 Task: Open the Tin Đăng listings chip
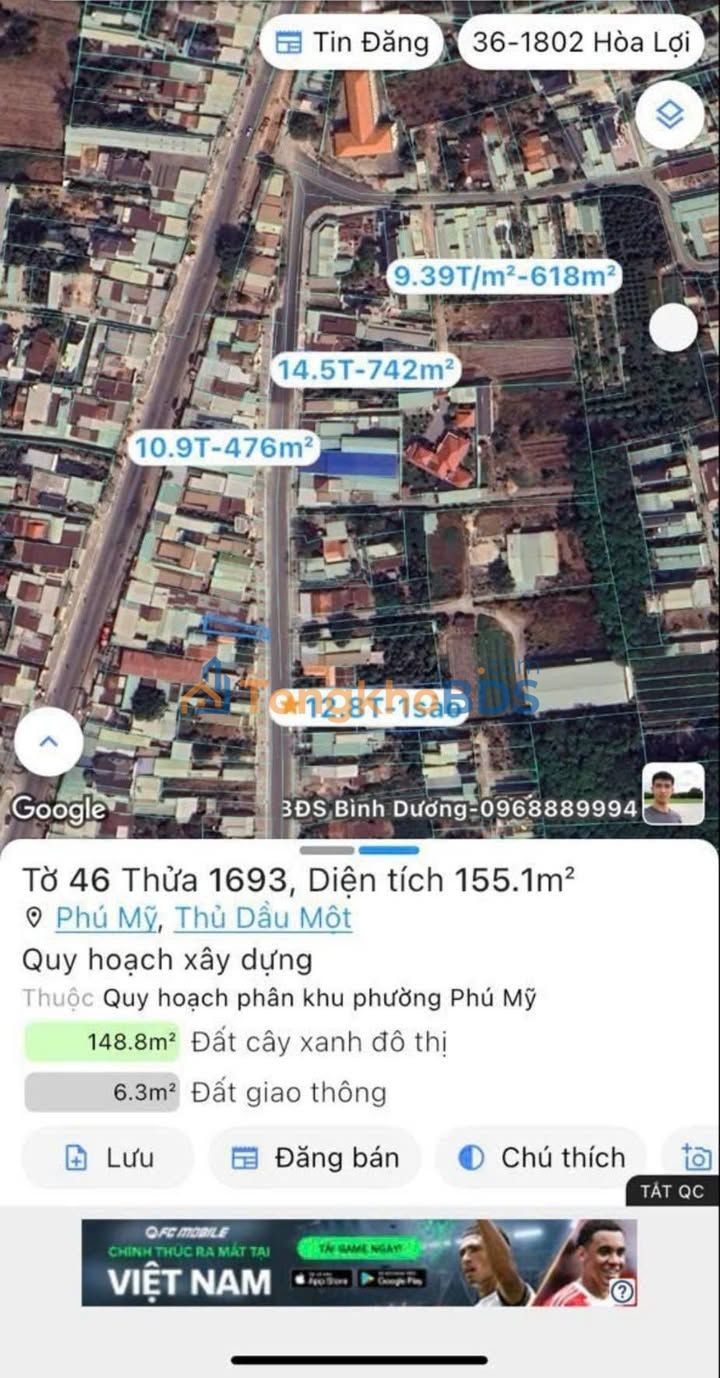[x=352, y=42]
